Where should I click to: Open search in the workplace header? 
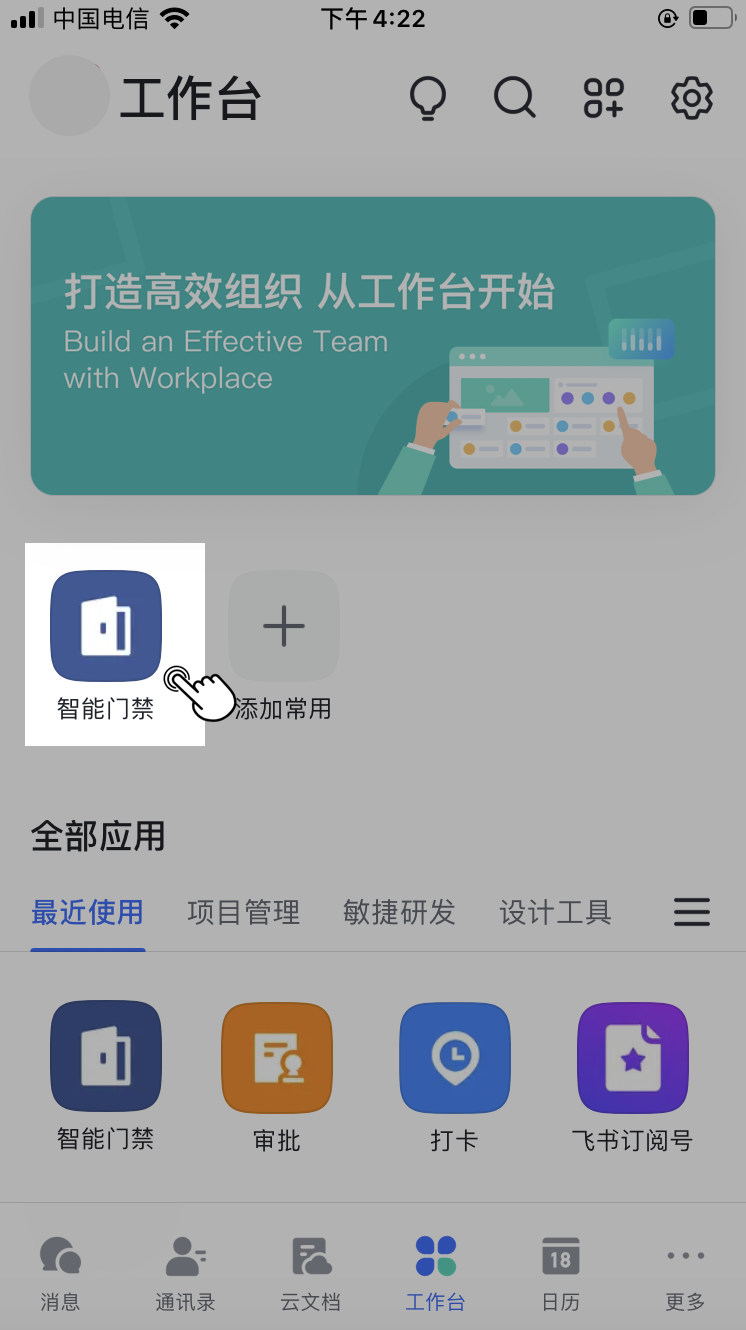coord(515,98)
